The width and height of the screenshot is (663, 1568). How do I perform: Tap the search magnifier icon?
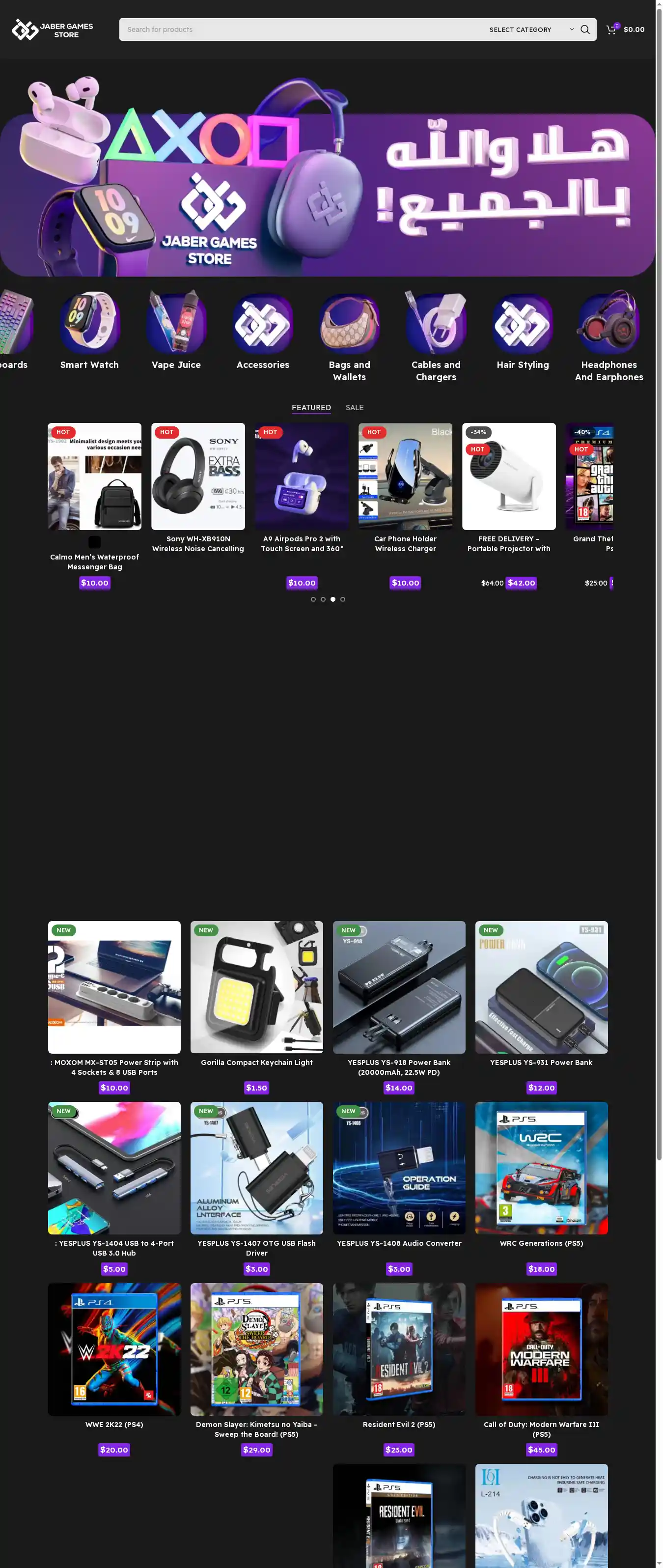pyautogui.click(x=584, y=29)
